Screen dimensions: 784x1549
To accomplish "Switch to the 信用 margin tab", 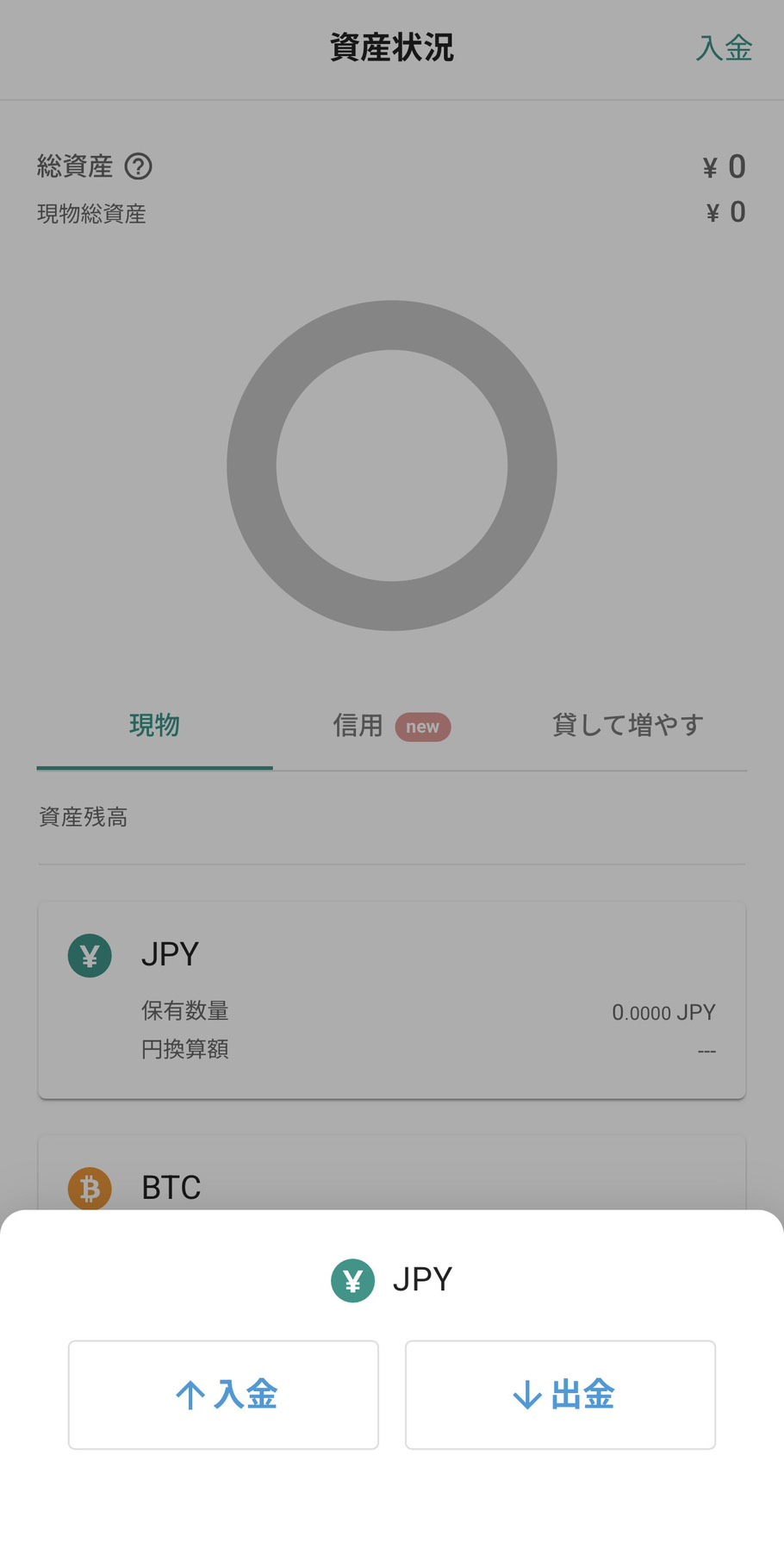I will (358, 726).
